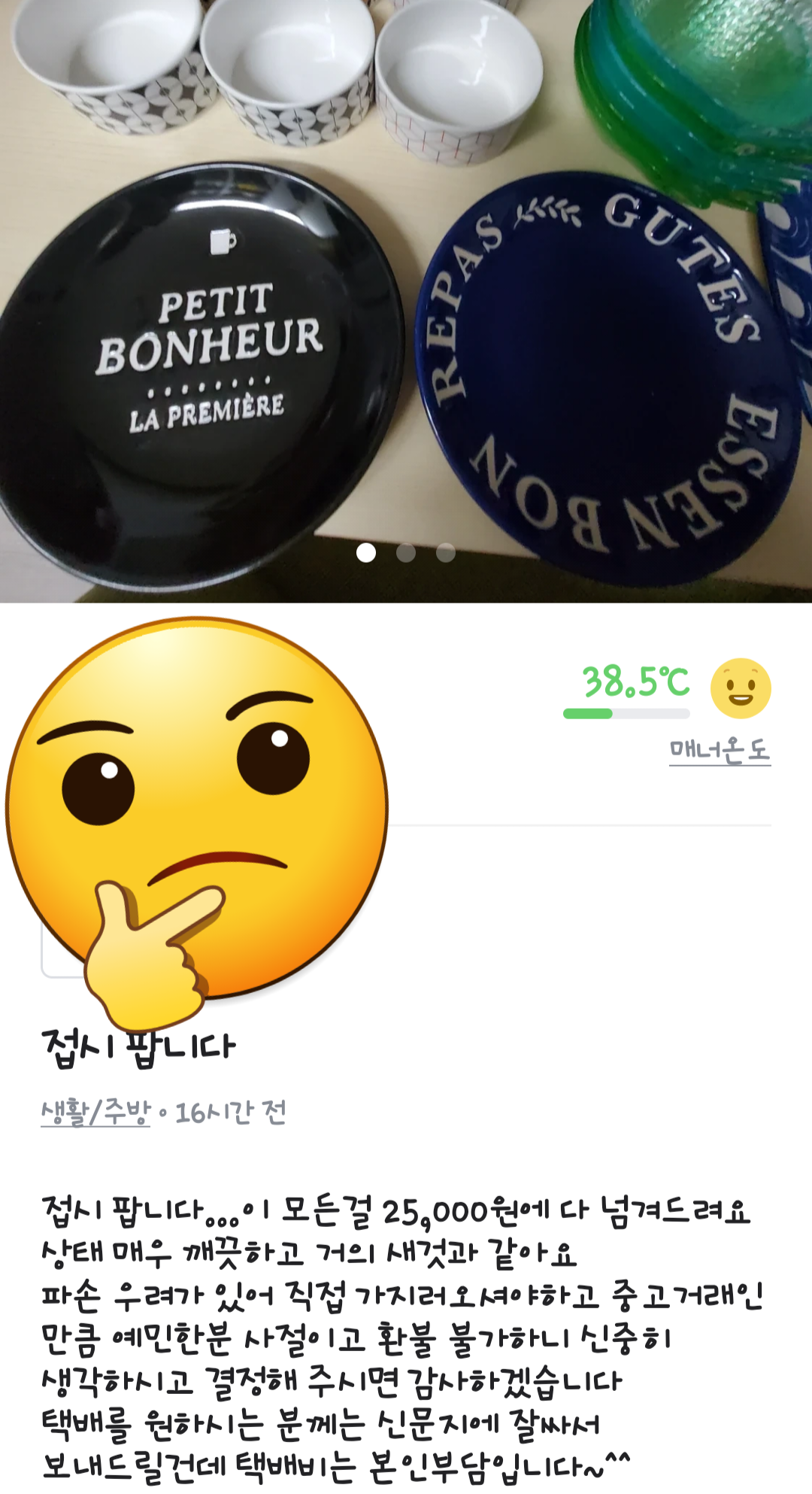Viewport: 812px width, 1494px height.
Task: Jump to the third photo indicator dot
Action: [x=446, y=553]
